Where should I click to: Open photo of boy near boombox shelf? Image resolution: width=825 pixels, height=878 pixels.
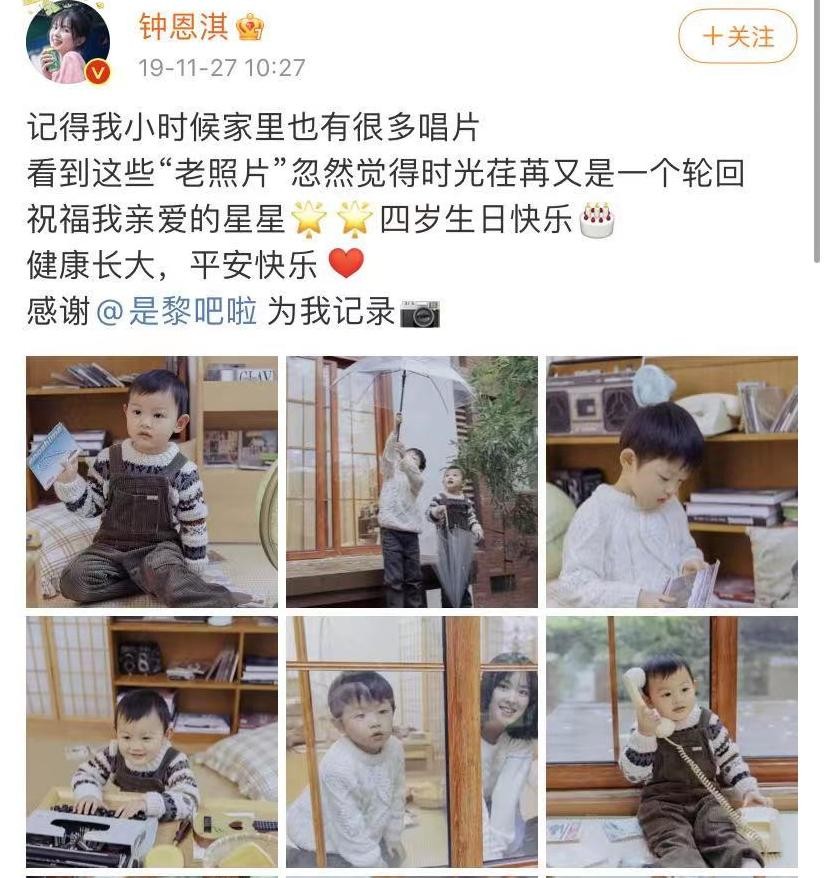click(x=672, y=482)
